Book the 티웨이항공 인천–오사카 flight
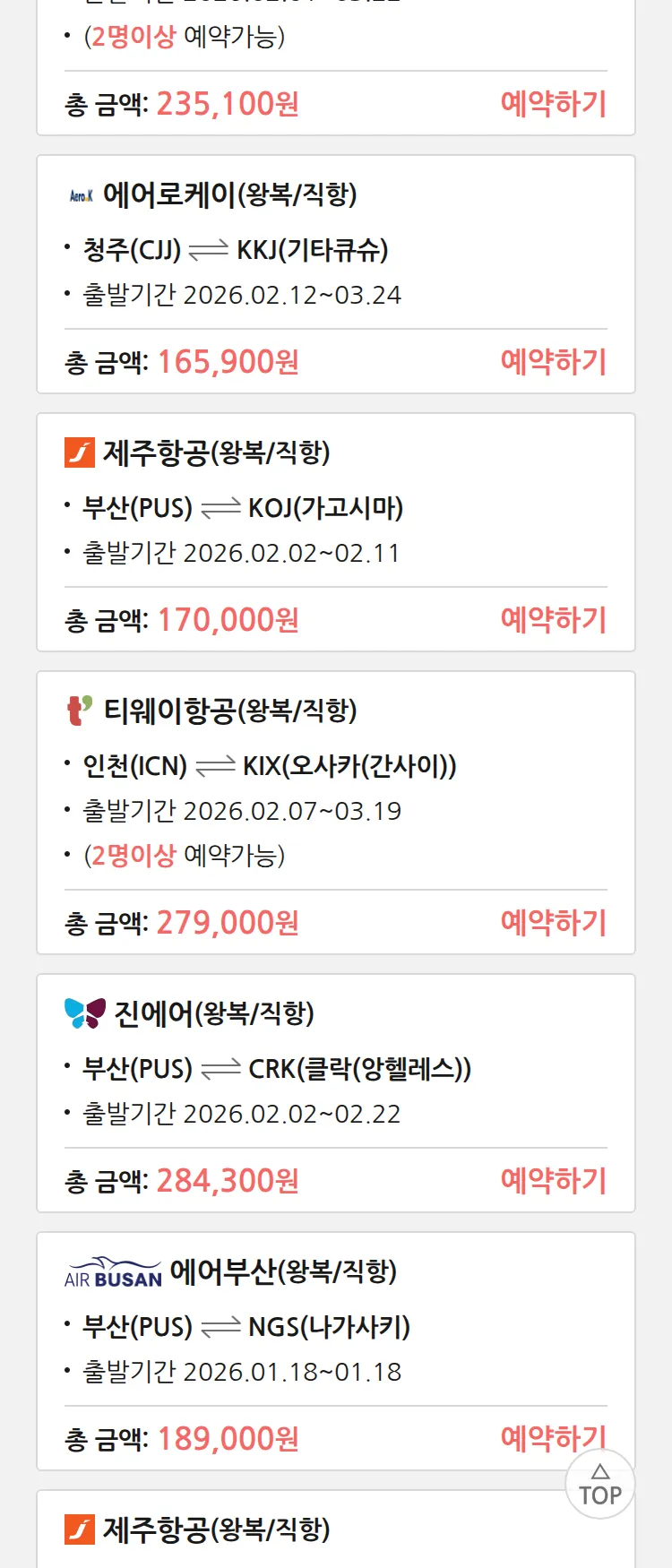 tap(553, 923)
